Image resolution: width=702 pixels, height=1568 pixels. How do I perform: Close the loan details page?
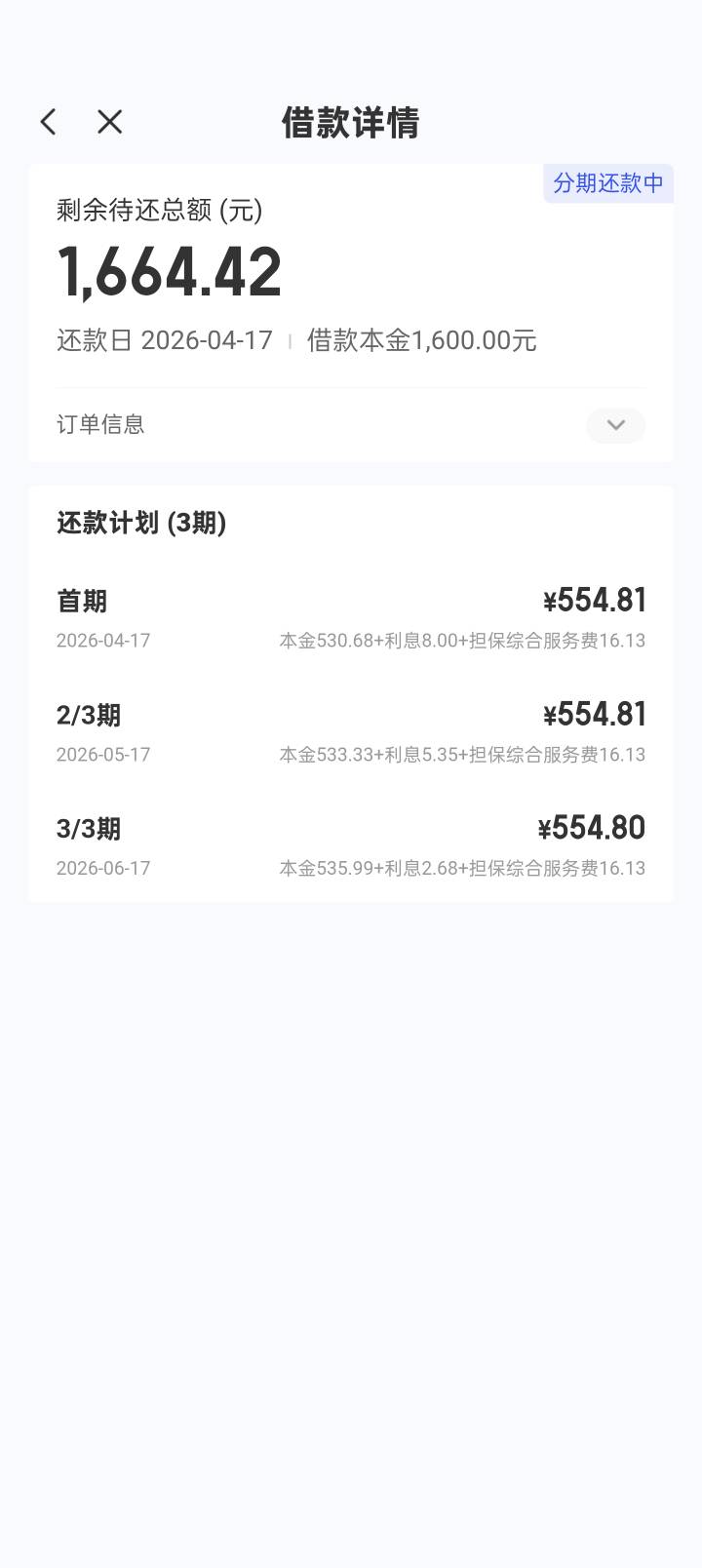pyautogui.click(x=110, y=122)
